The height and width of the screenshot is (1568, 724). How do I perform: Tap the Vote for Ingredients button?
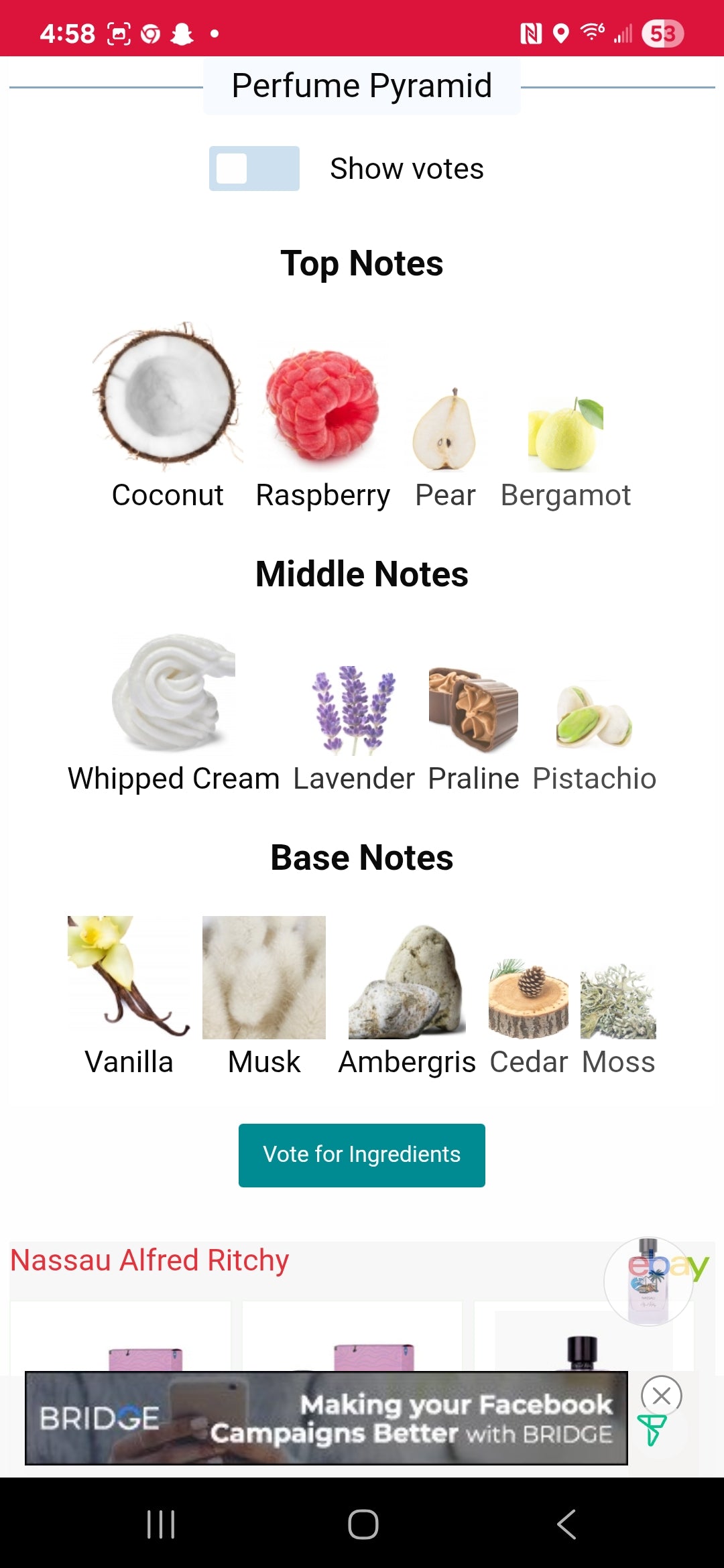click(361, 1155)
